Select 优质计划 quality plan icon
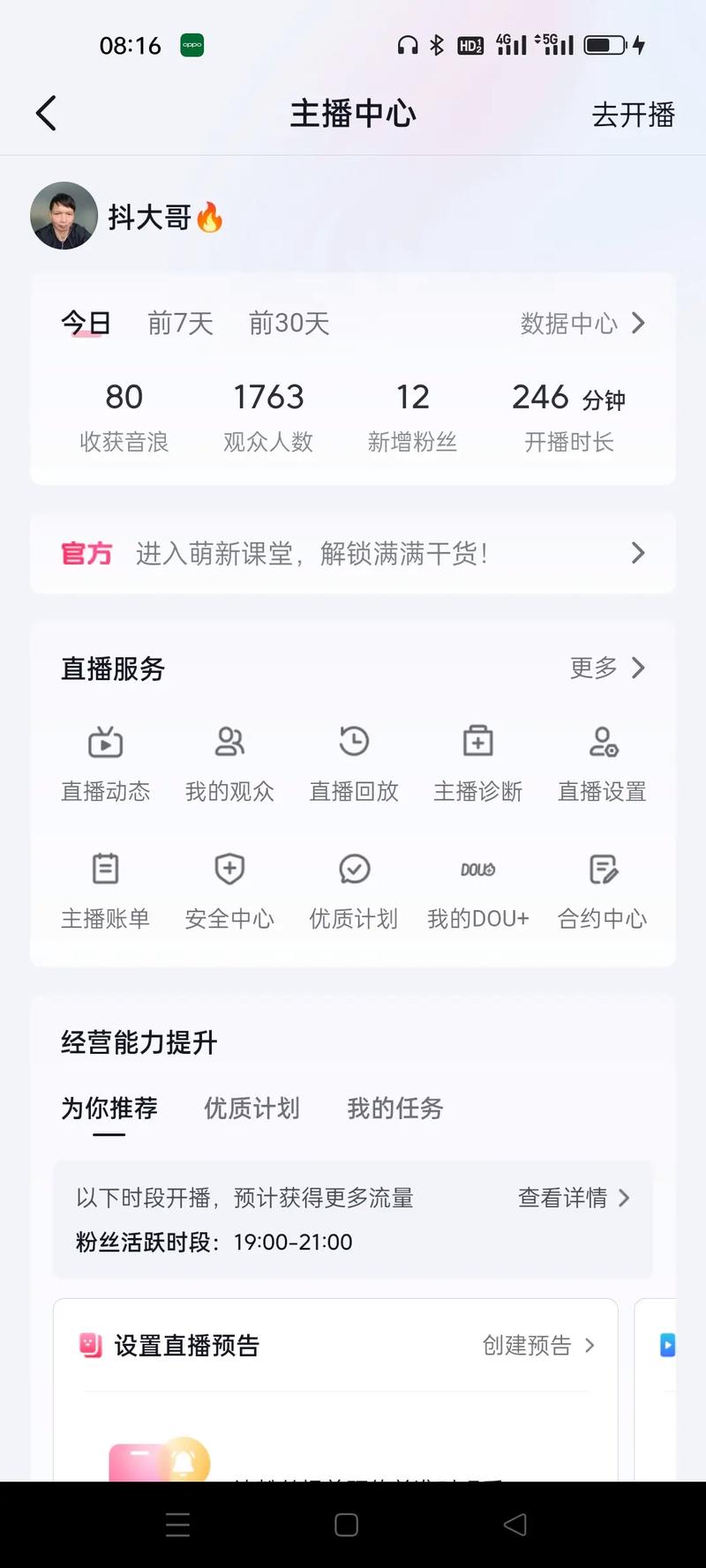706x1568 pixels. 353,889
